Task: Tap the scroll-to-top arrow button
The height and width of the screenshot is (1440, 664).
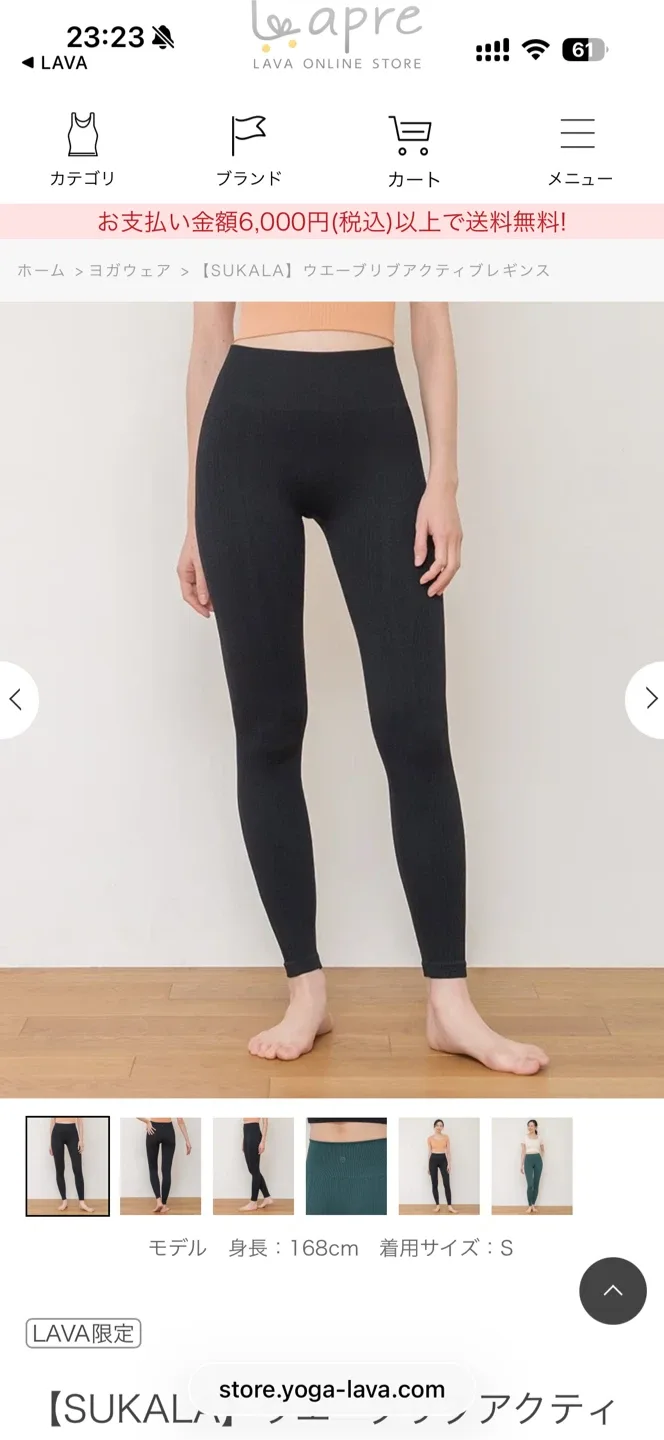Action: point(613,1290)
